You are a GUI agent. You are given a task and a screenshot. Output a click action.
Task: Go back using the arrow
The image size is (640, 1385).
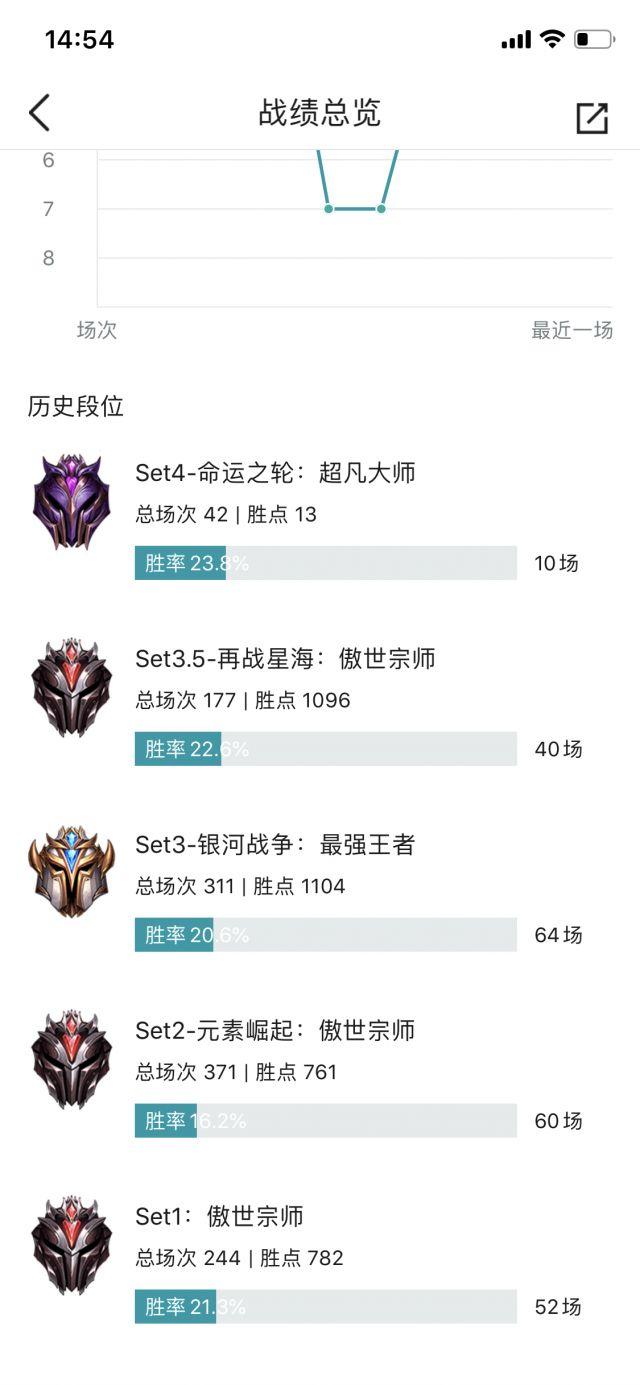39,113
